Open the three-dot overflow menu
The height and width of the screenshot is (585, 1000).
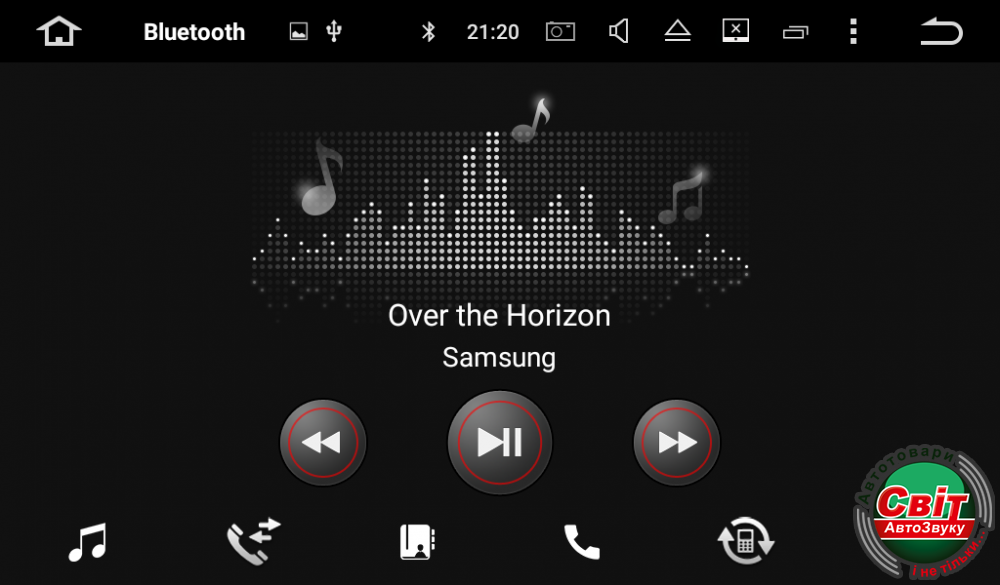coord(853,32)
